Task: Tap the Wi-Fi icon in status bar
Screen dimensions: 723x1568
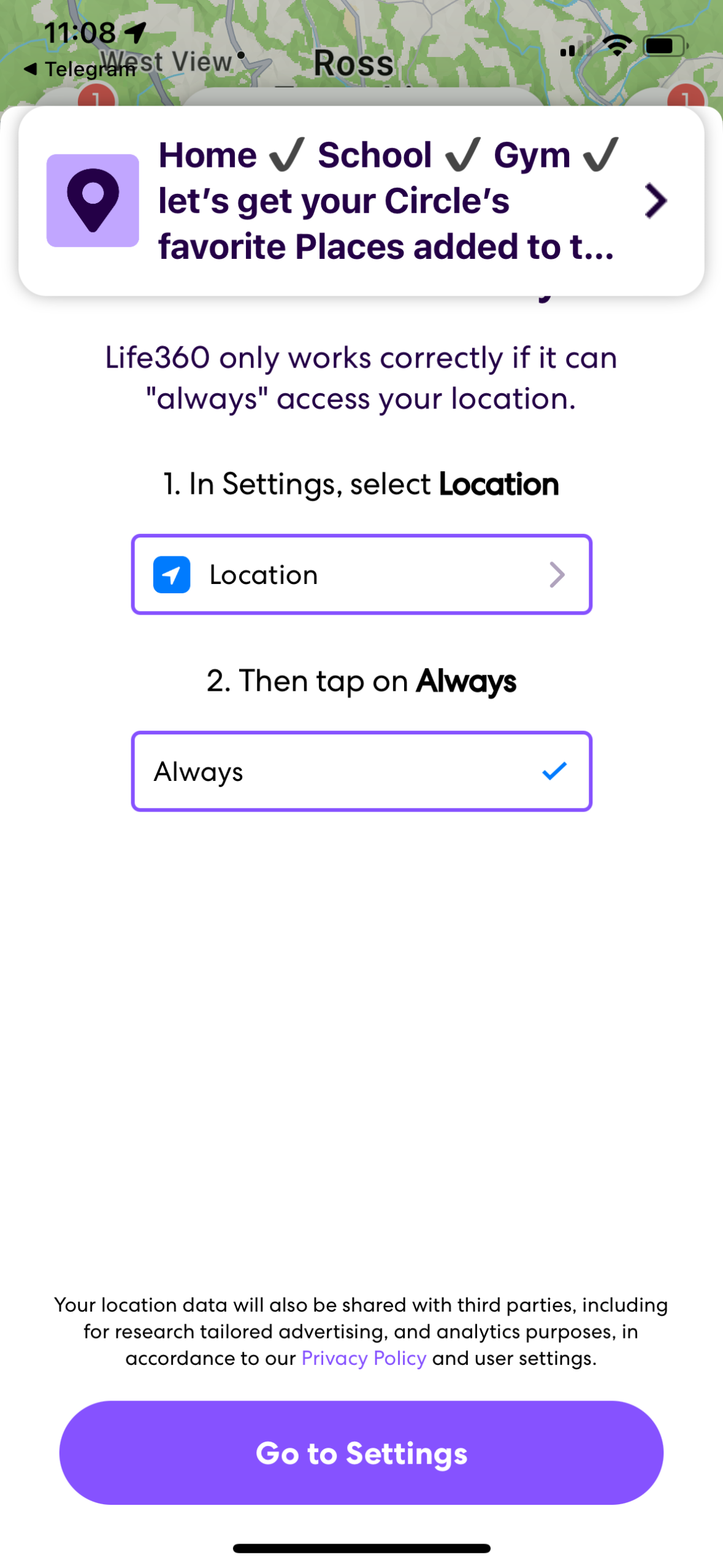Action: click(616, 44)
